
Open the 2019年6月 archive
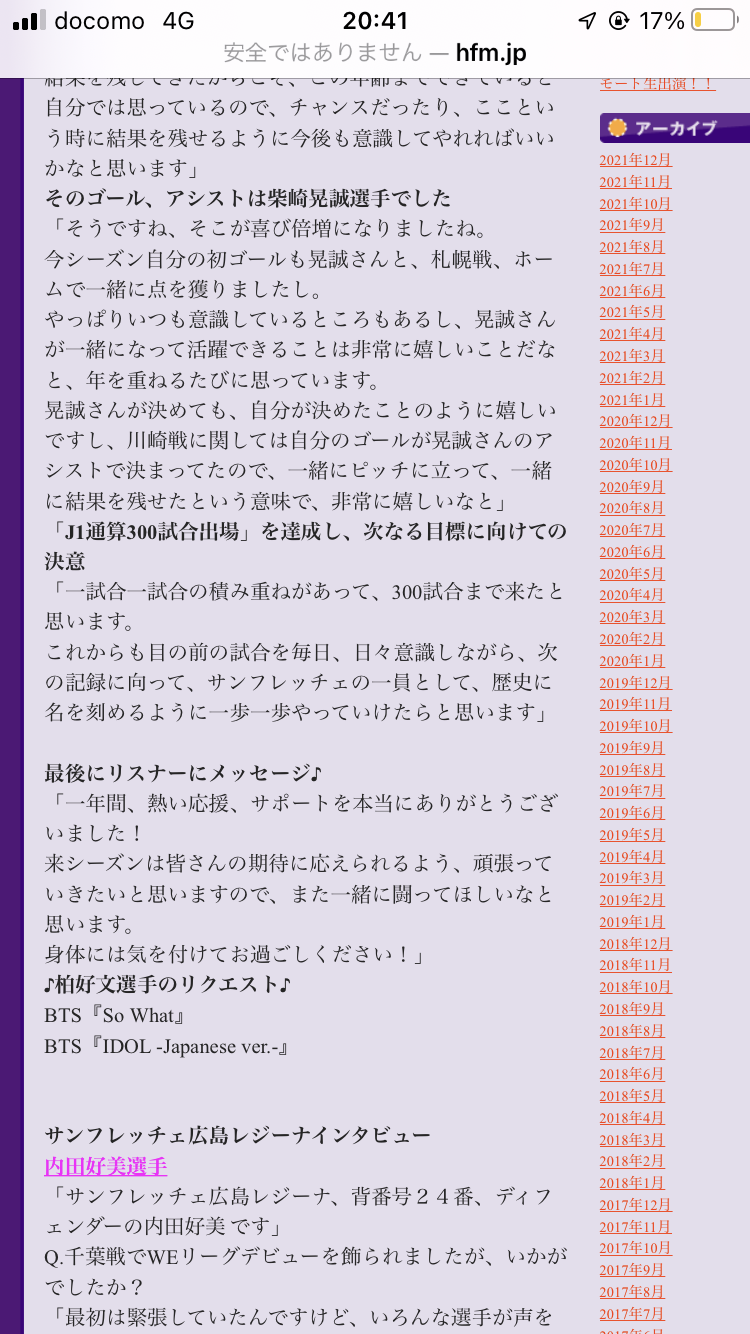click(632, 813)
